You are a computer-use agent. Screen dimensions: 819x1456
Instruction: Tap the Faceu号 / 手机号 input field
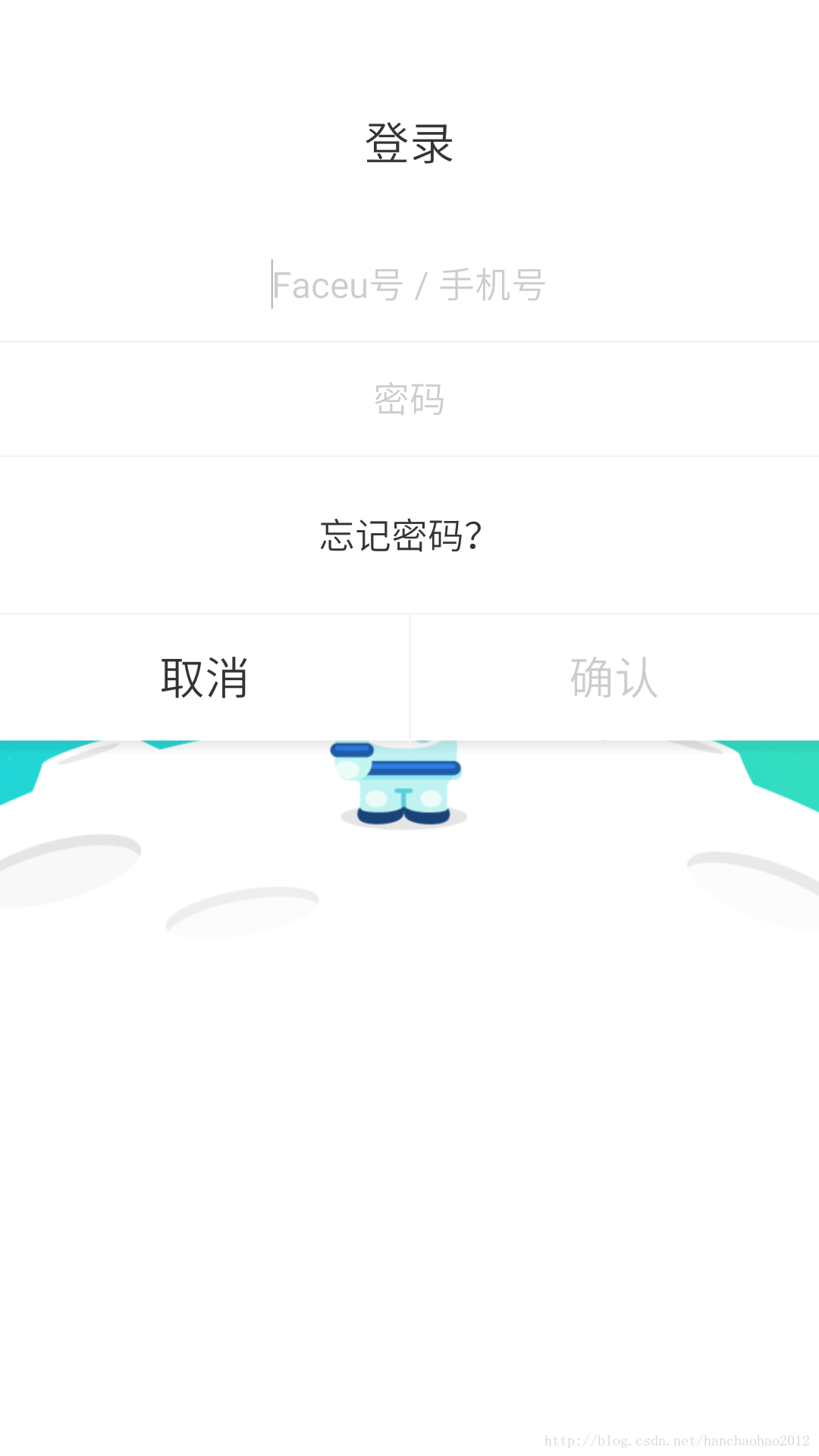coord(409,286)
